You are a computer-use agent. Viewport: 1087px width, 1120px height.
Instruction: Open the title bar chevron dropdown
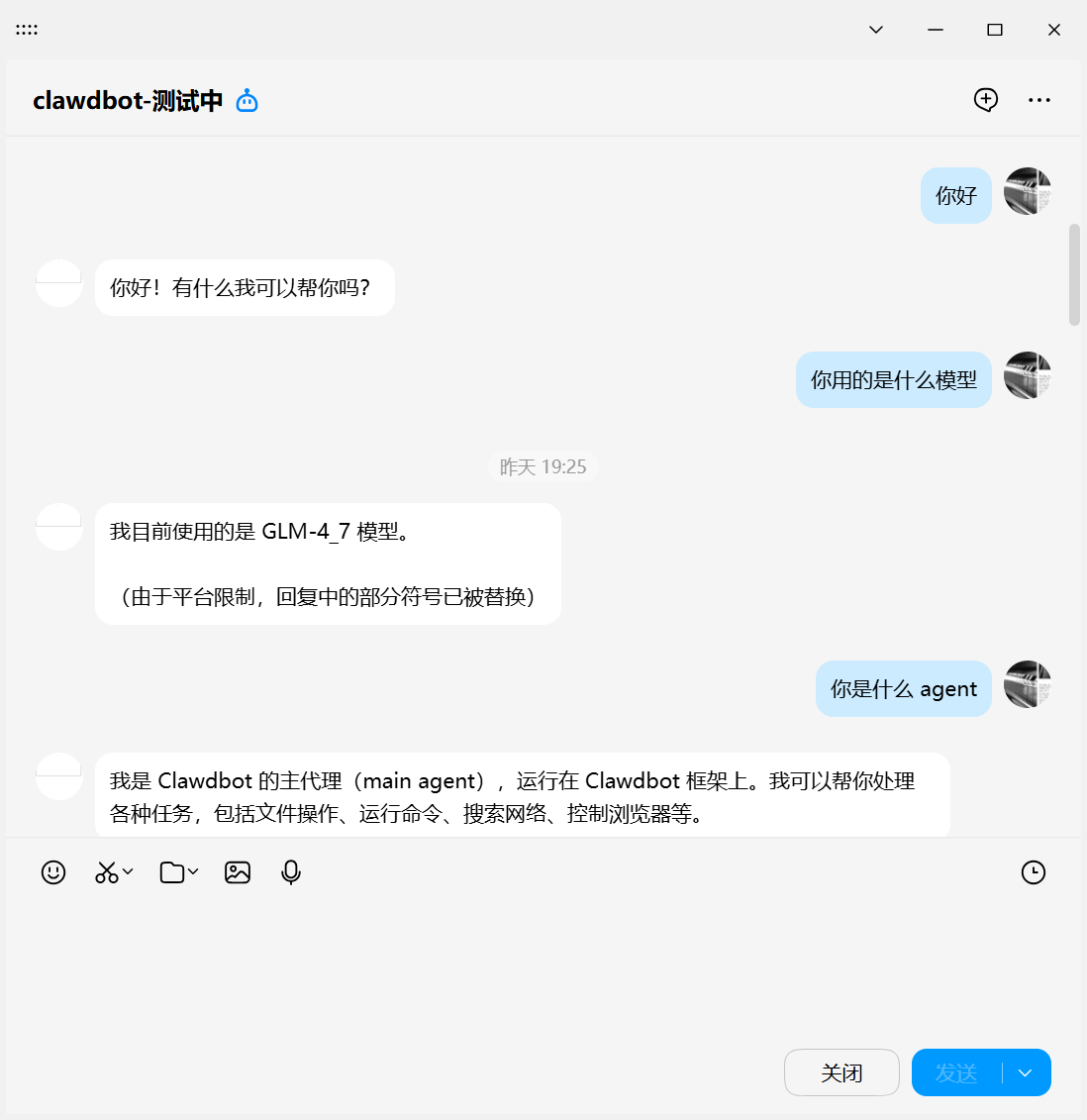pos(876,30)
